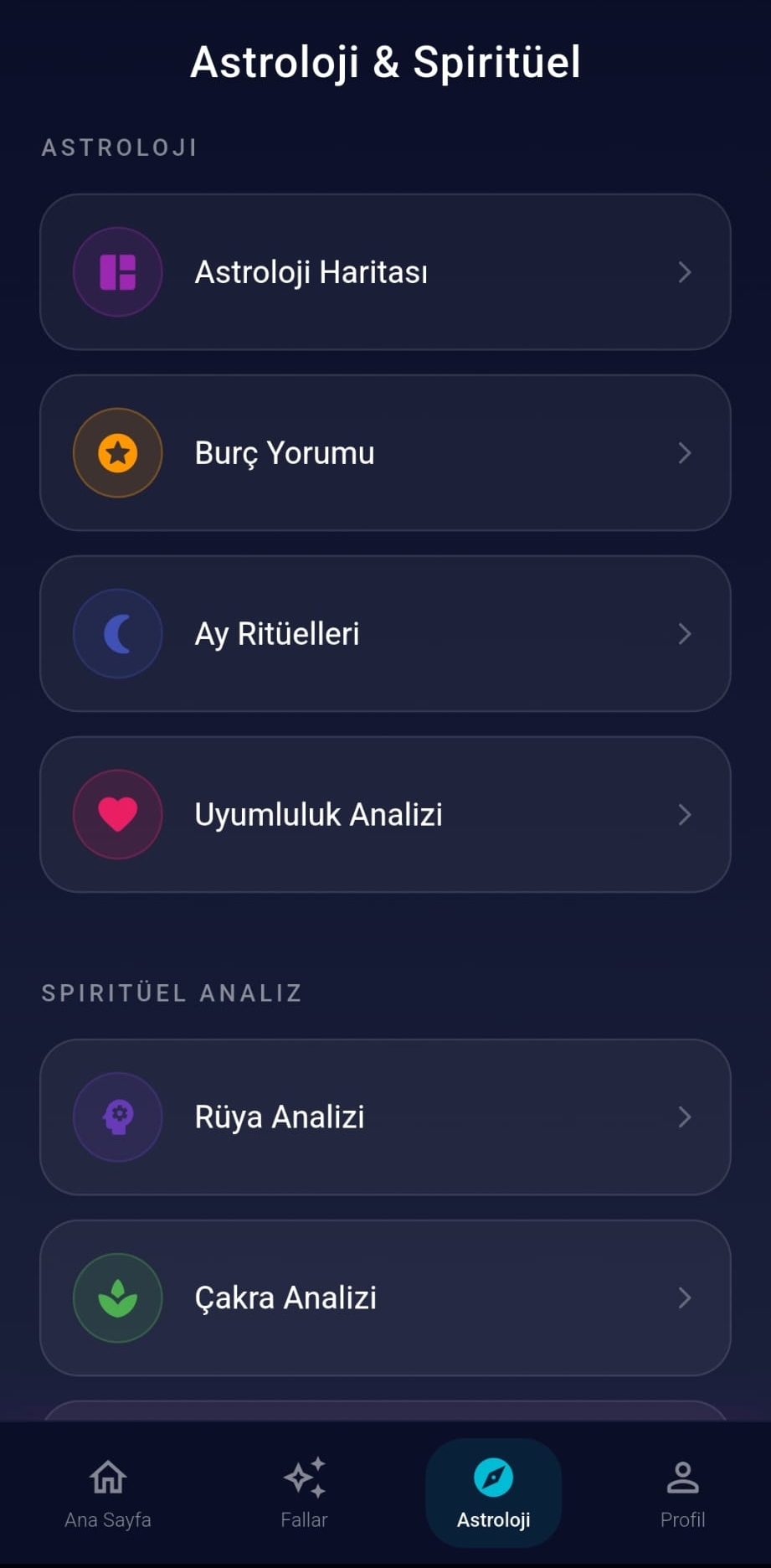The height and width of the screenshot is (1568, 771).
Task: Open Burç Yorumu via its right chevron
Action: pyautogui.click(x=685, y=452)
